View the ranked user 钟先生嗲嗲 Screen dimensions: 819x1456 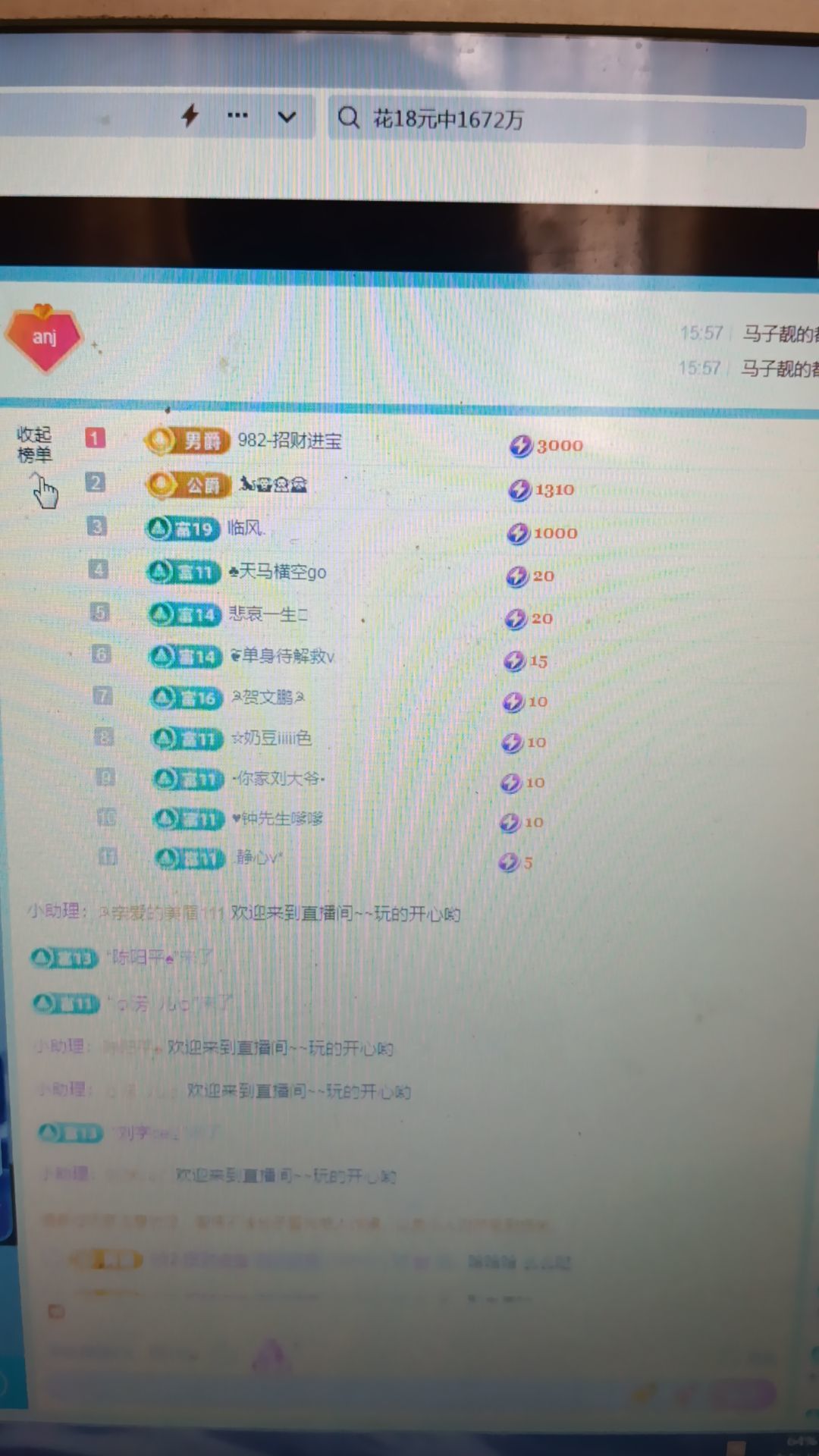tap(278, 818)
